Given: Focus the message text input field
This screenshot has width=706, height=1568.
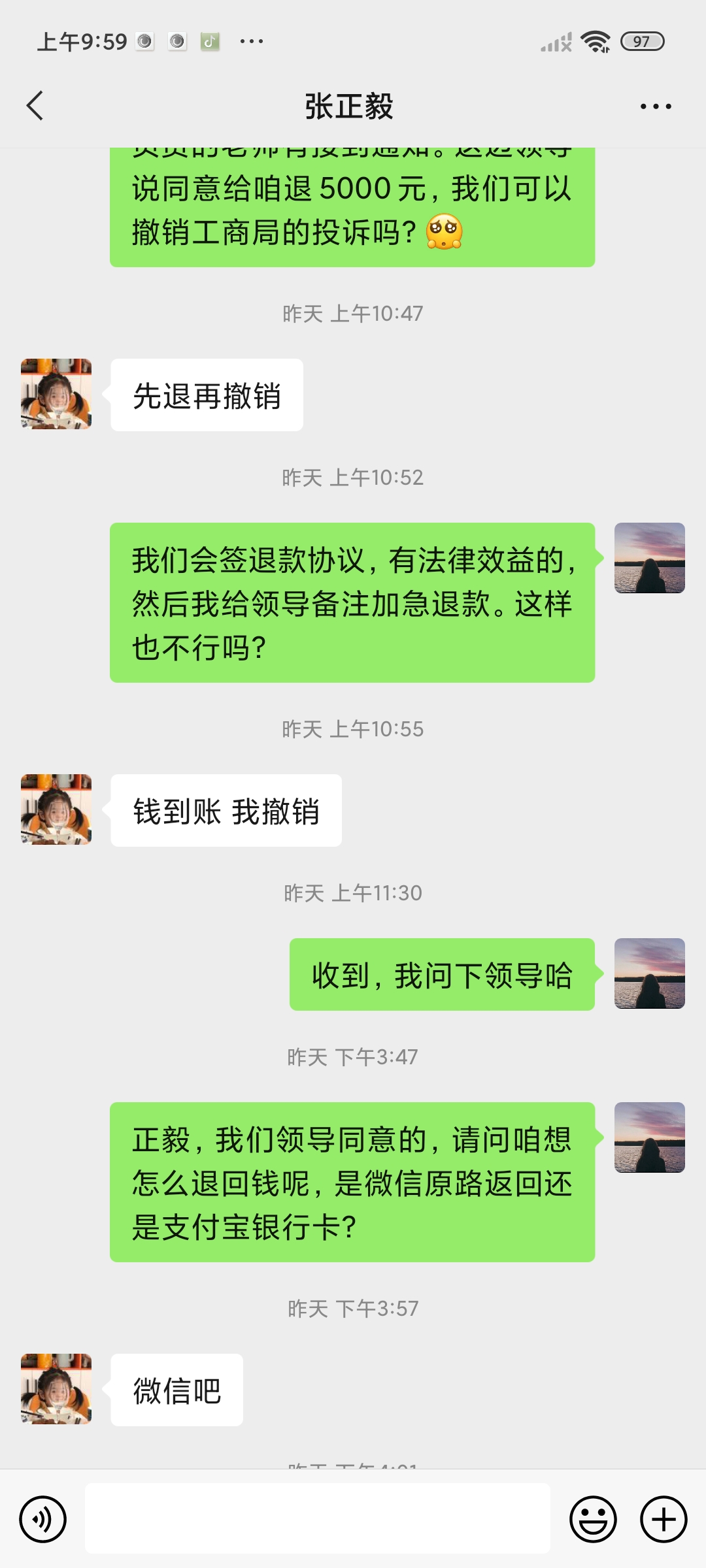Looking at the screenshot, I should tap(317, 1518).
